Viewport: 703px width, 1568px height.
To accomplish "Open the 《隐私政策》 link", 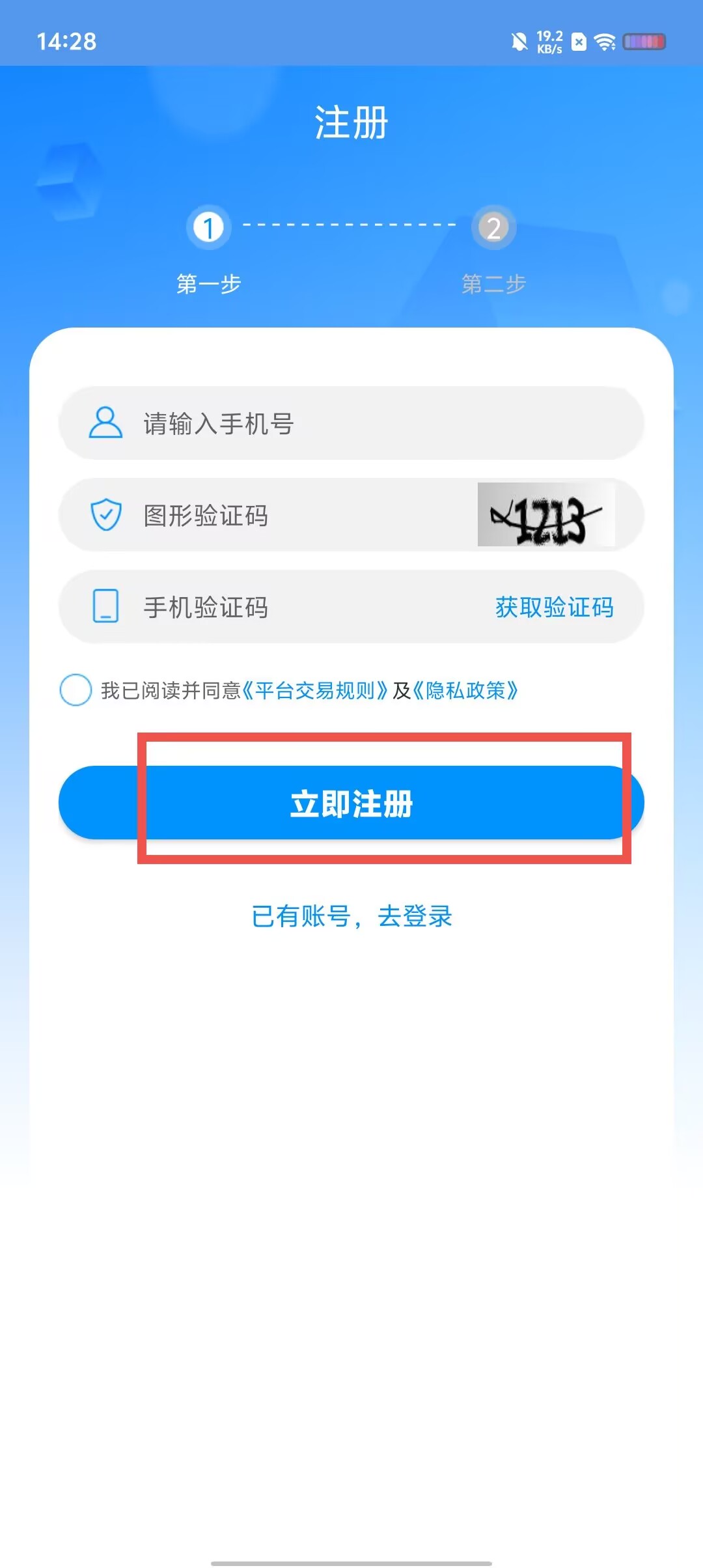I will pos(465,690).
